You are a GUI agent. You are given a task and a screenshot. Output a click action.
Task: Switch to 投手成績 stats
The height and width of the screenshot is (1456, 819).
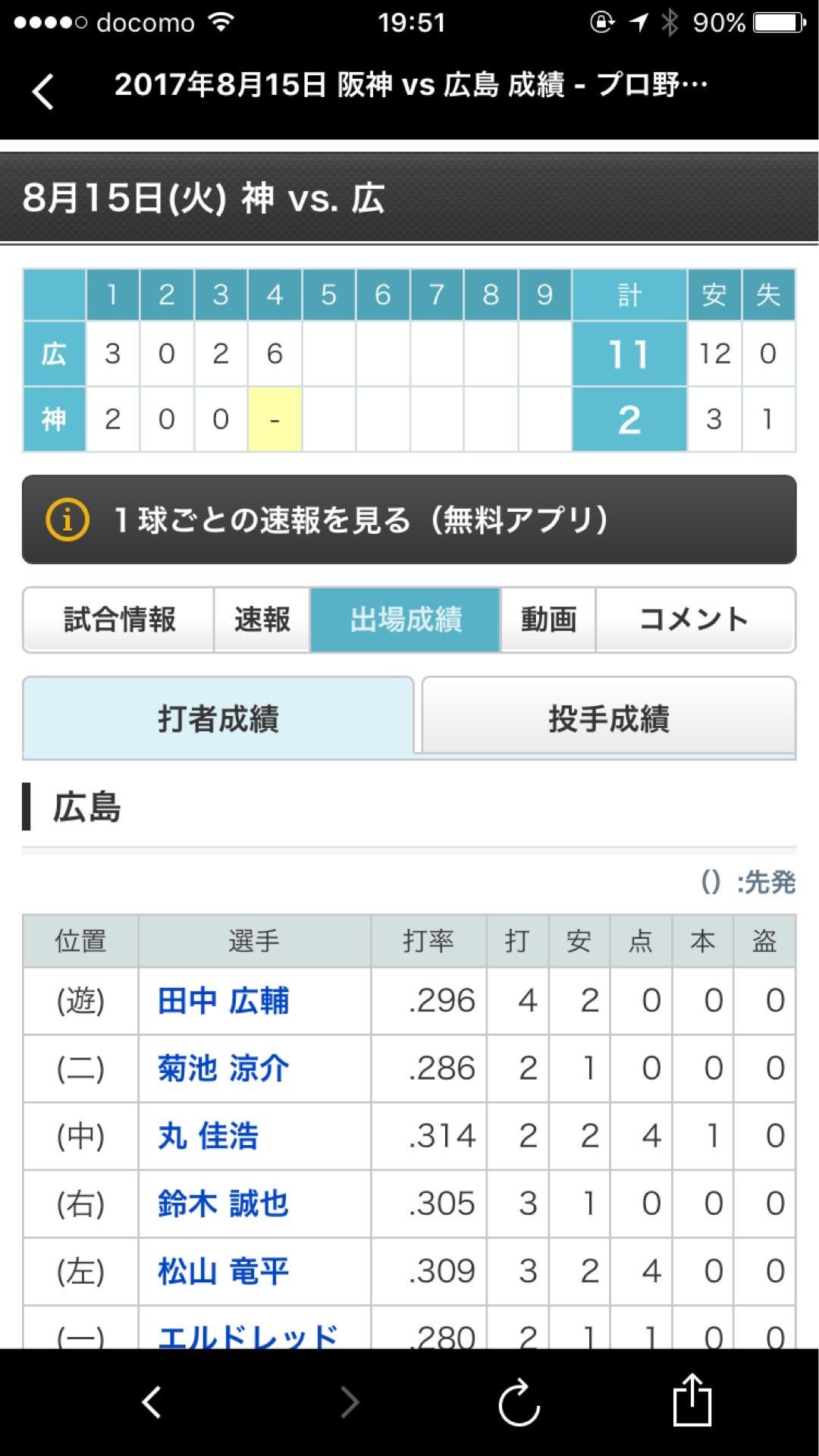click(608, 718)
